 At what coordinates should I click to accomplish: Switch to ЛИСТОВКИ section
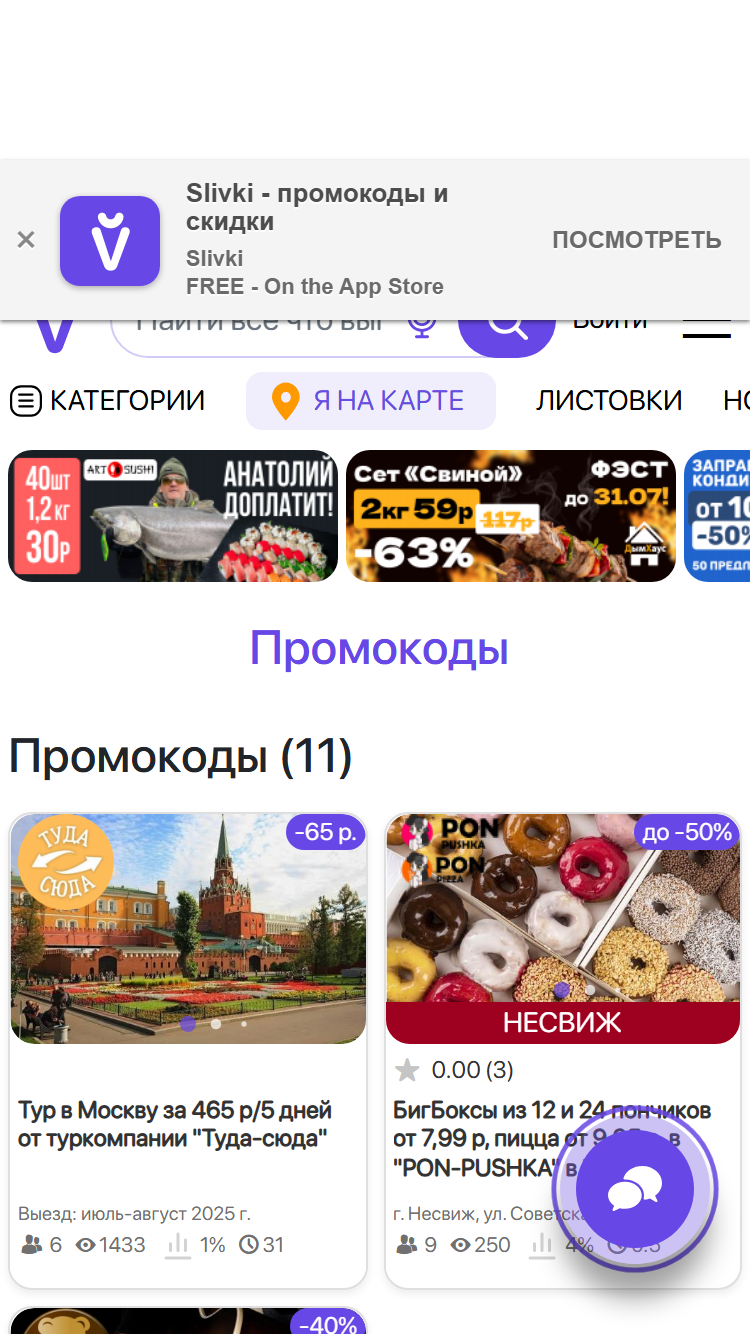(x=609, y=401)
